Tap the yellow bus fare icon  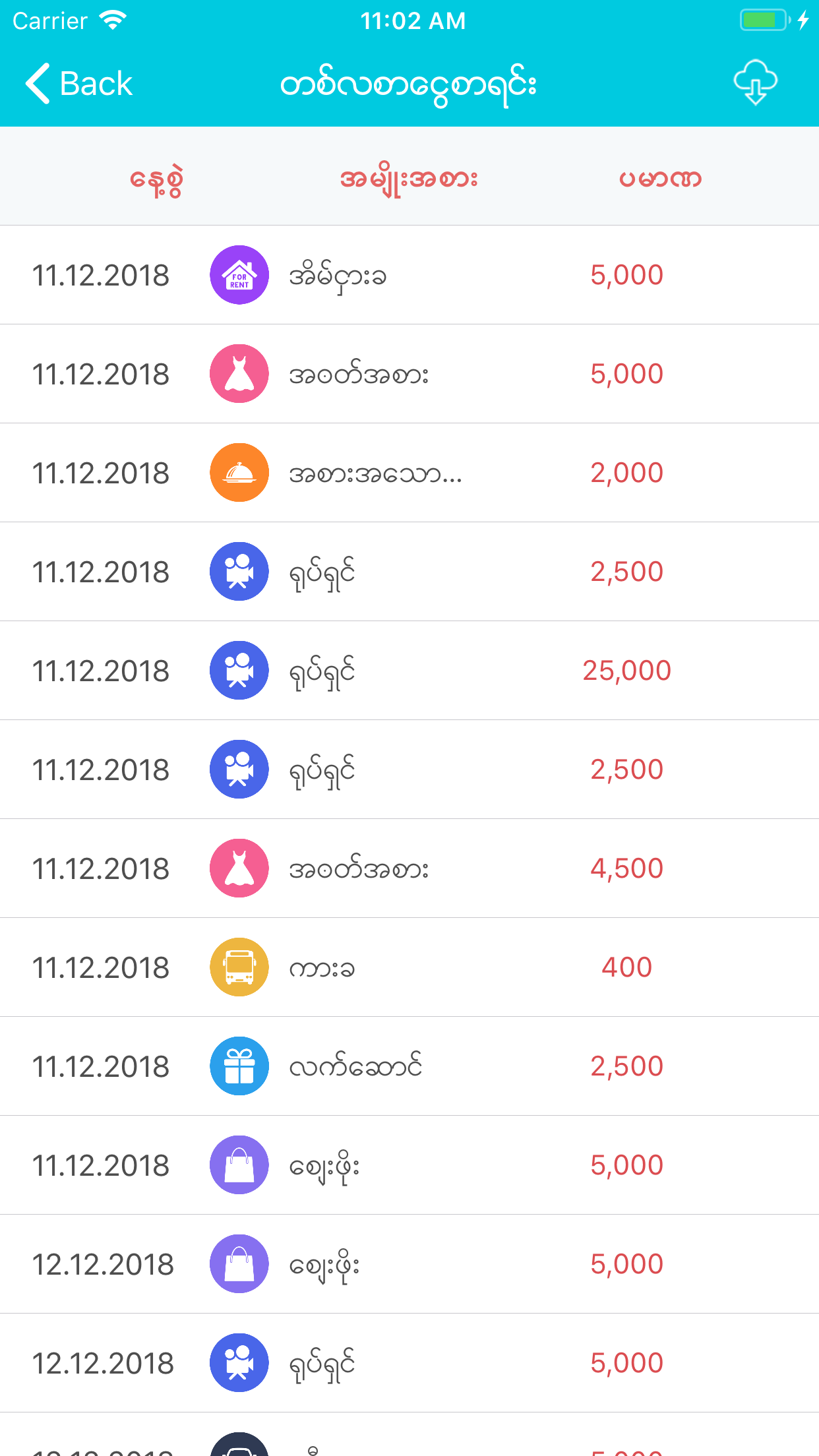239,967
